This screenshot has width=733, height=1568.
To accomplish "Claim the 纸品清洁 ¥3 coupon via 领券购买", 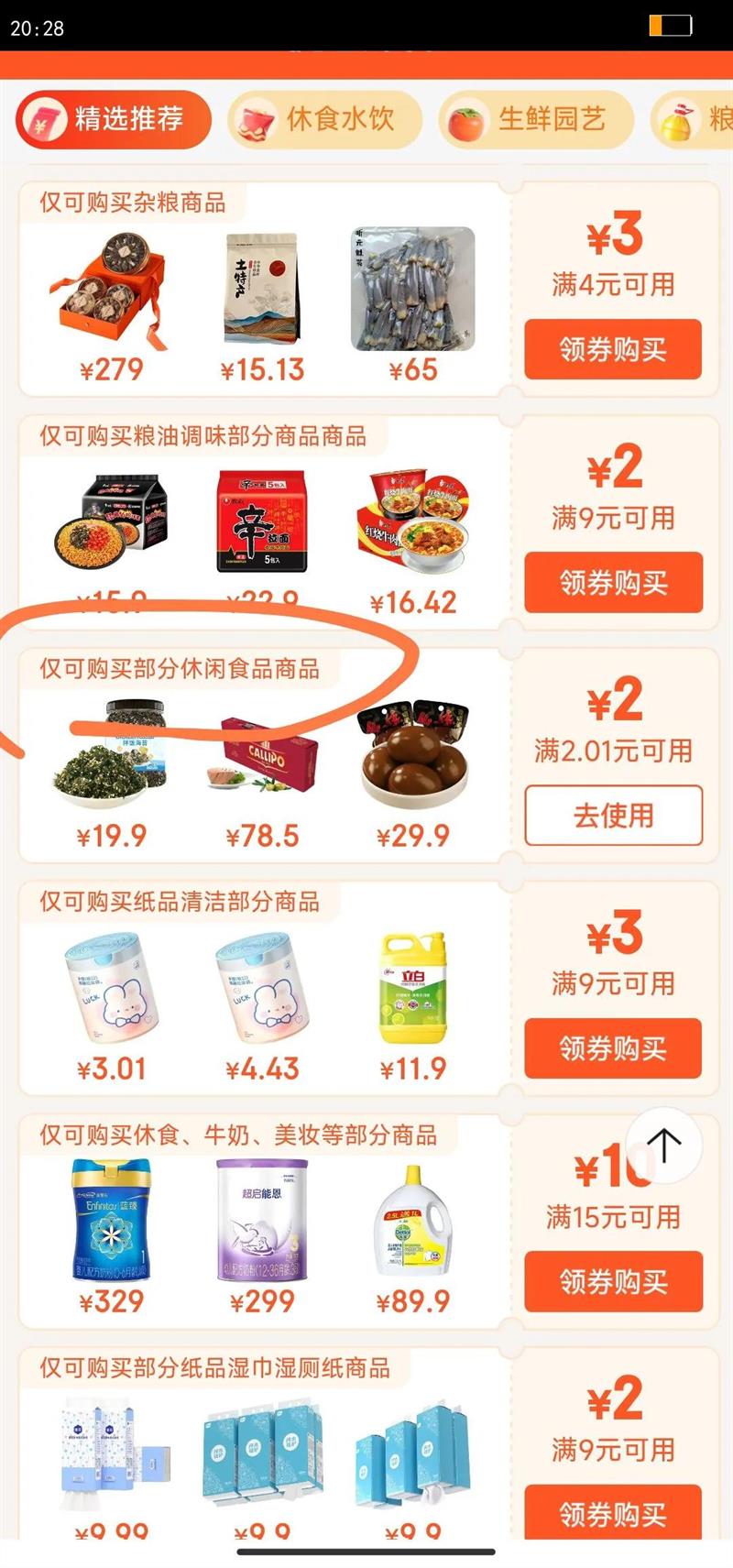I will [x=613, y=1047].
